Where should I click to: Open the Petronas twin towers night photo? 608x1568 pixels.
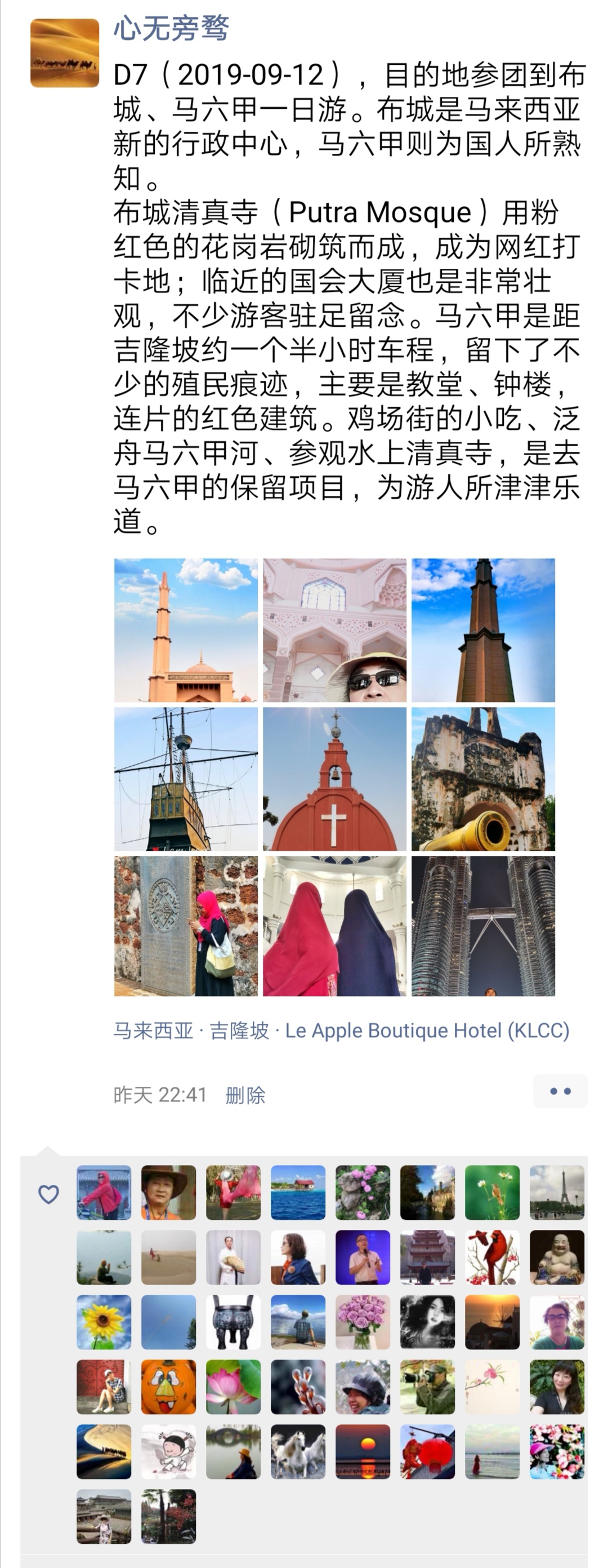(x=483, y=926)
